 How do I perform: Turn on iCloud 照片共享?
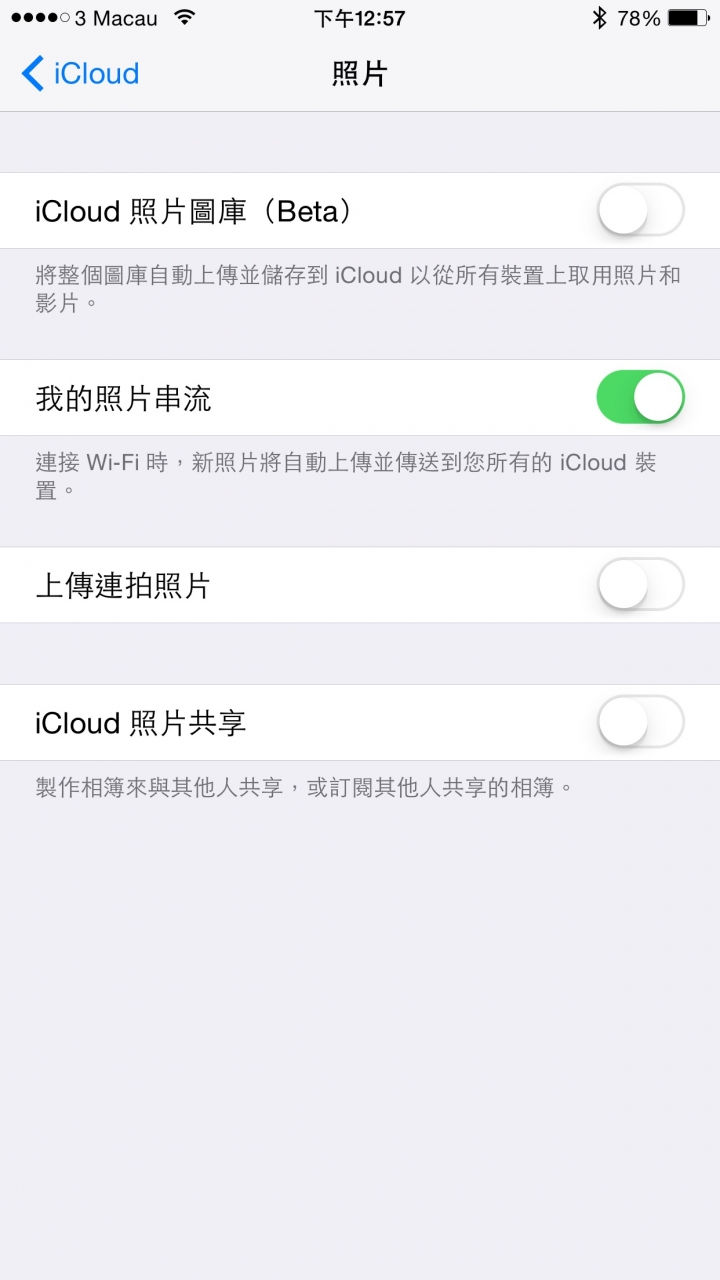(x=640, y=722)
